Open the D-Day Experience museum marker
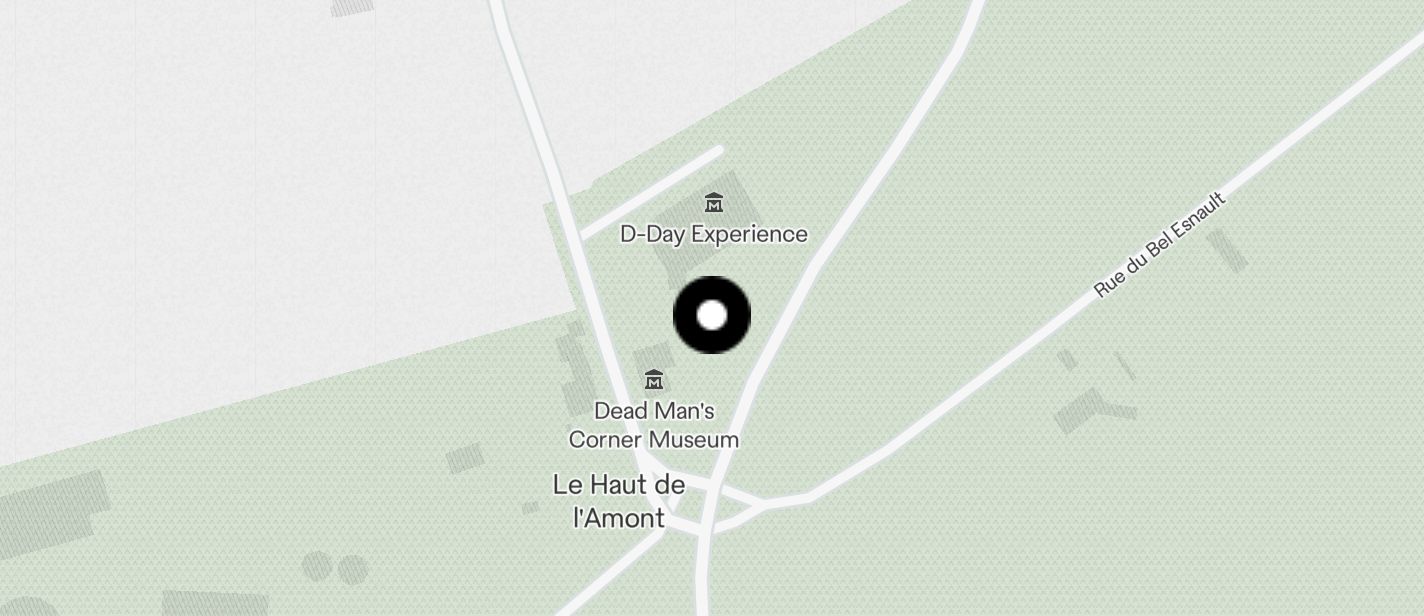Viewport: 1424px width, 616px height. pos(713,204)
